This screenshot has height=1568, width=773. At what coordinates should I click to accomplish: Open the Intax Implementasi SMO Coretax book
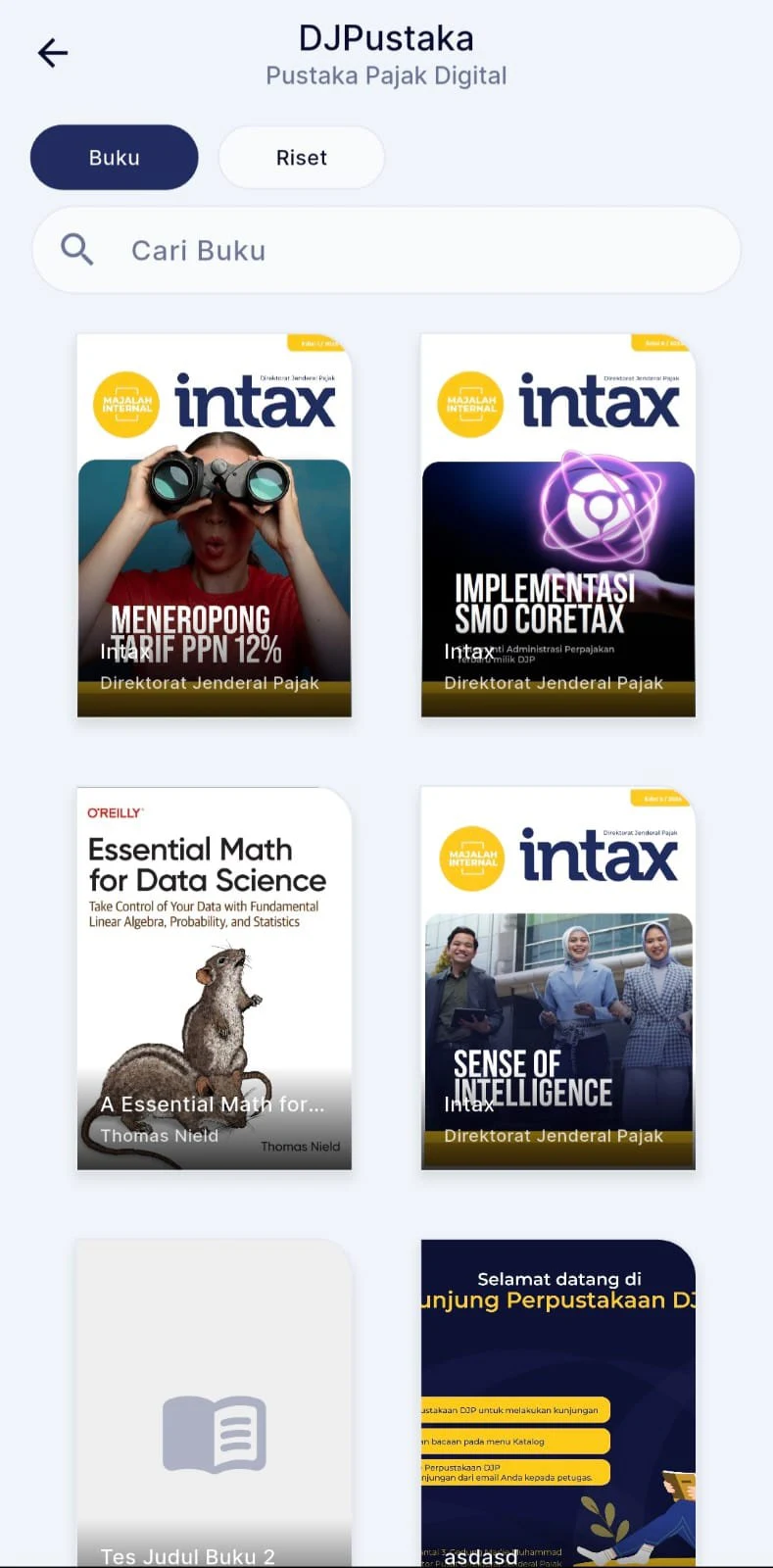click(x=558, y=525)
